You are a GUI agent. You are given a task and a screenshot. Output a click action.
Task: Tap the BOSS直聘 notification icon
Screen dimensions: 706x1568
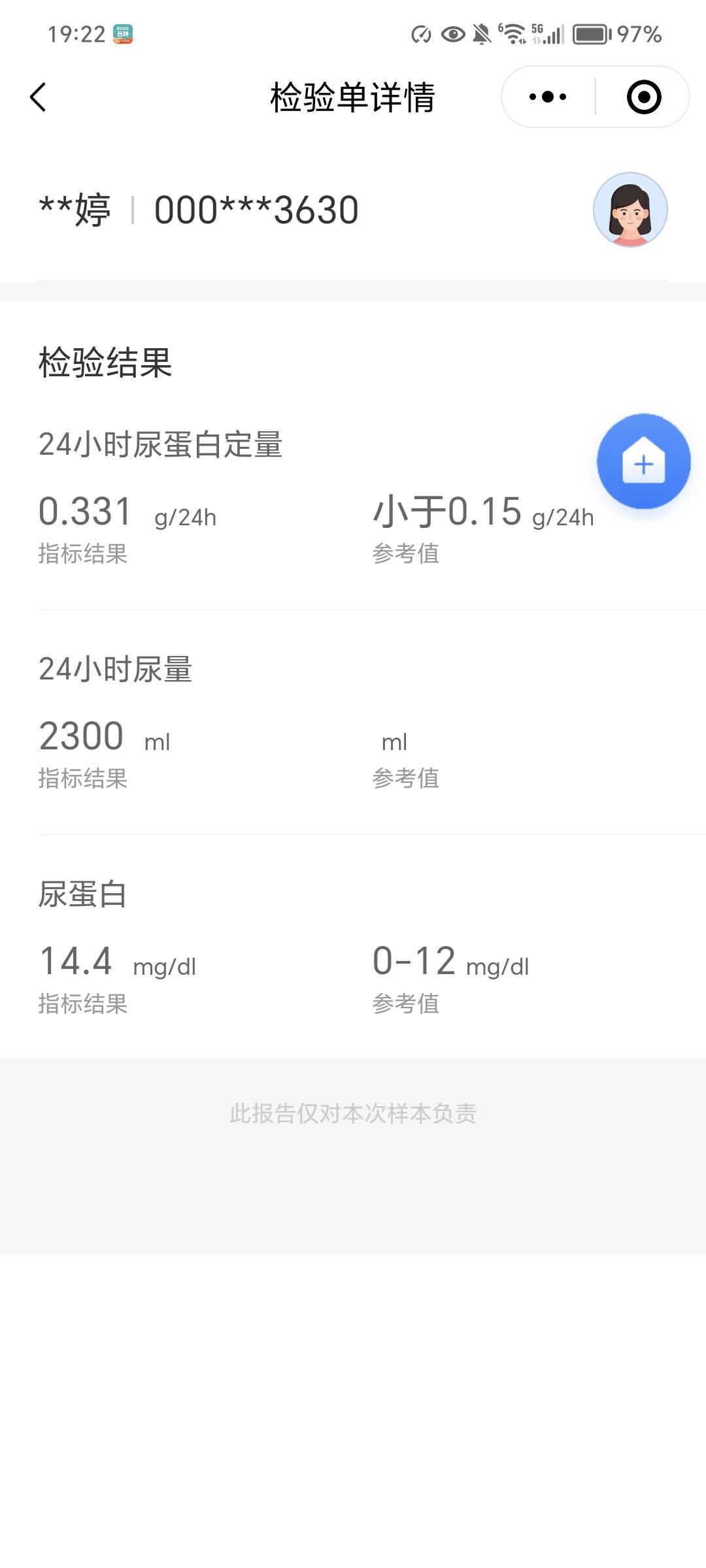123,34
